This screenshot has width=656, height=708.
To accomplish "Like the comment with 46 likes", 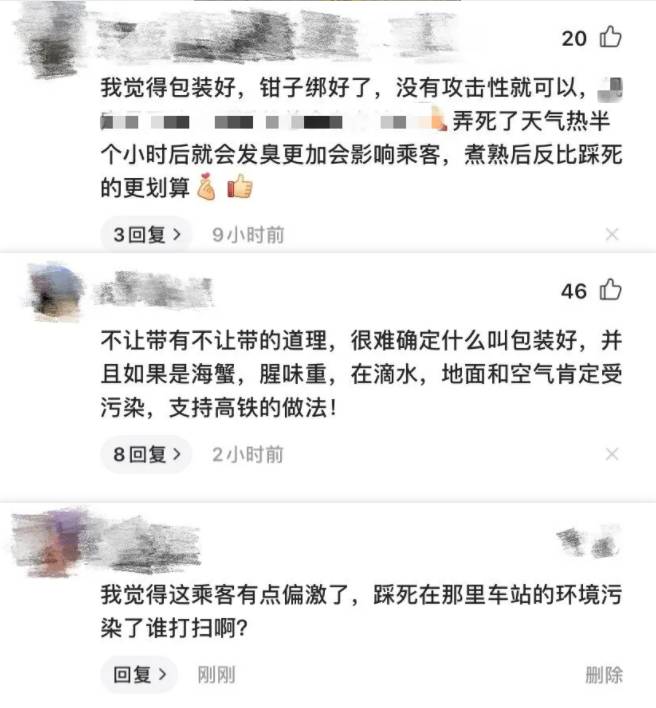I will coord(610,289).
